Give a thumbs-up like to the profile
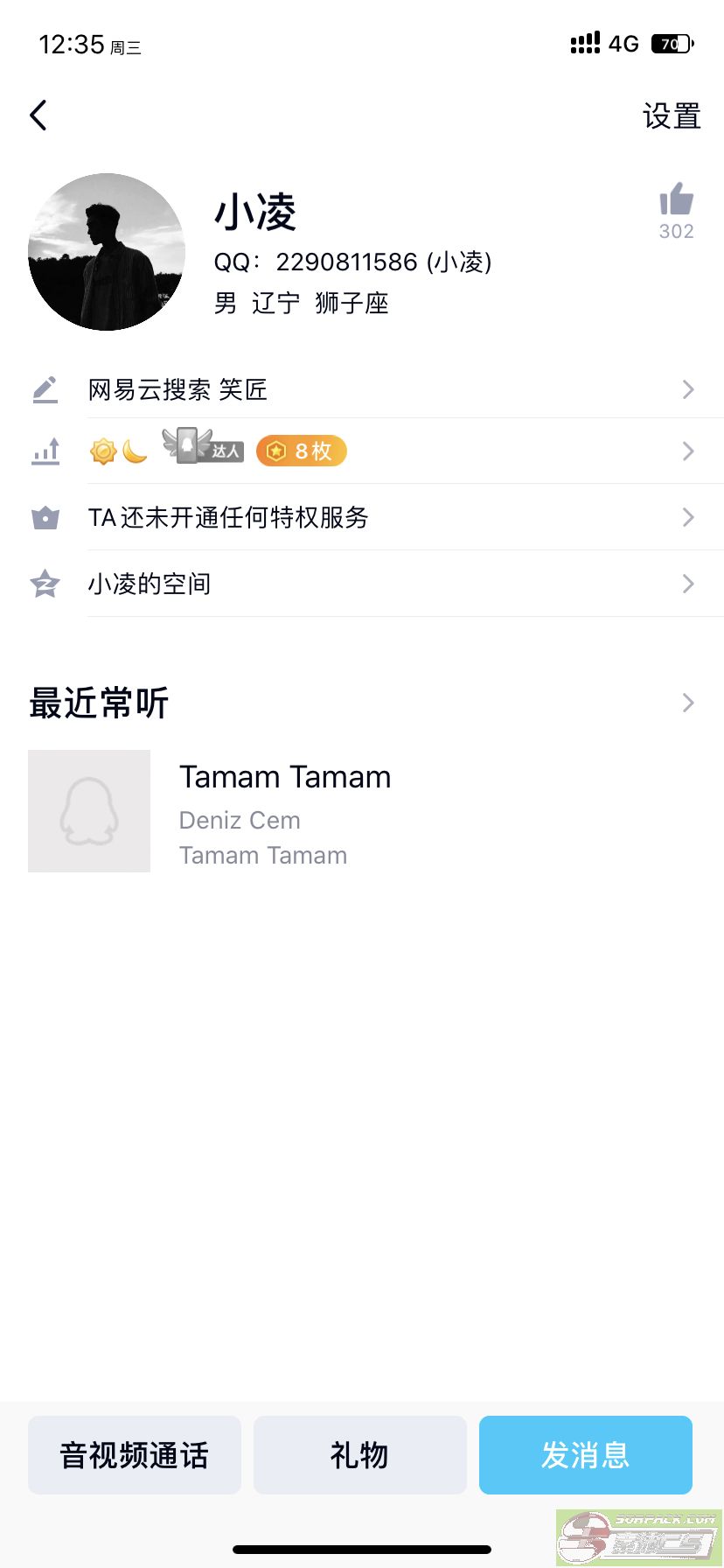This screenshot has height=1568, width=724. point(676,200)
